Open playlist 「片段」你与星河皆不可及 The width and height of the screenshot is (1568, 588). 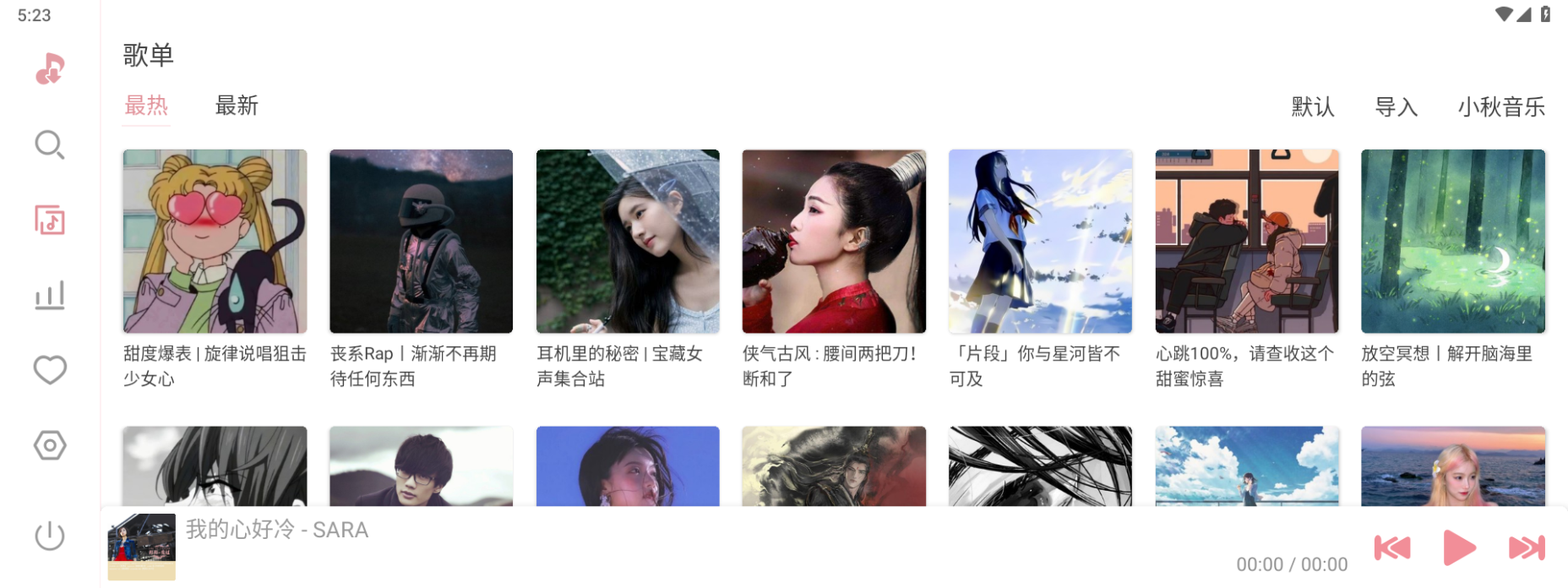(x=1040, y=242)
